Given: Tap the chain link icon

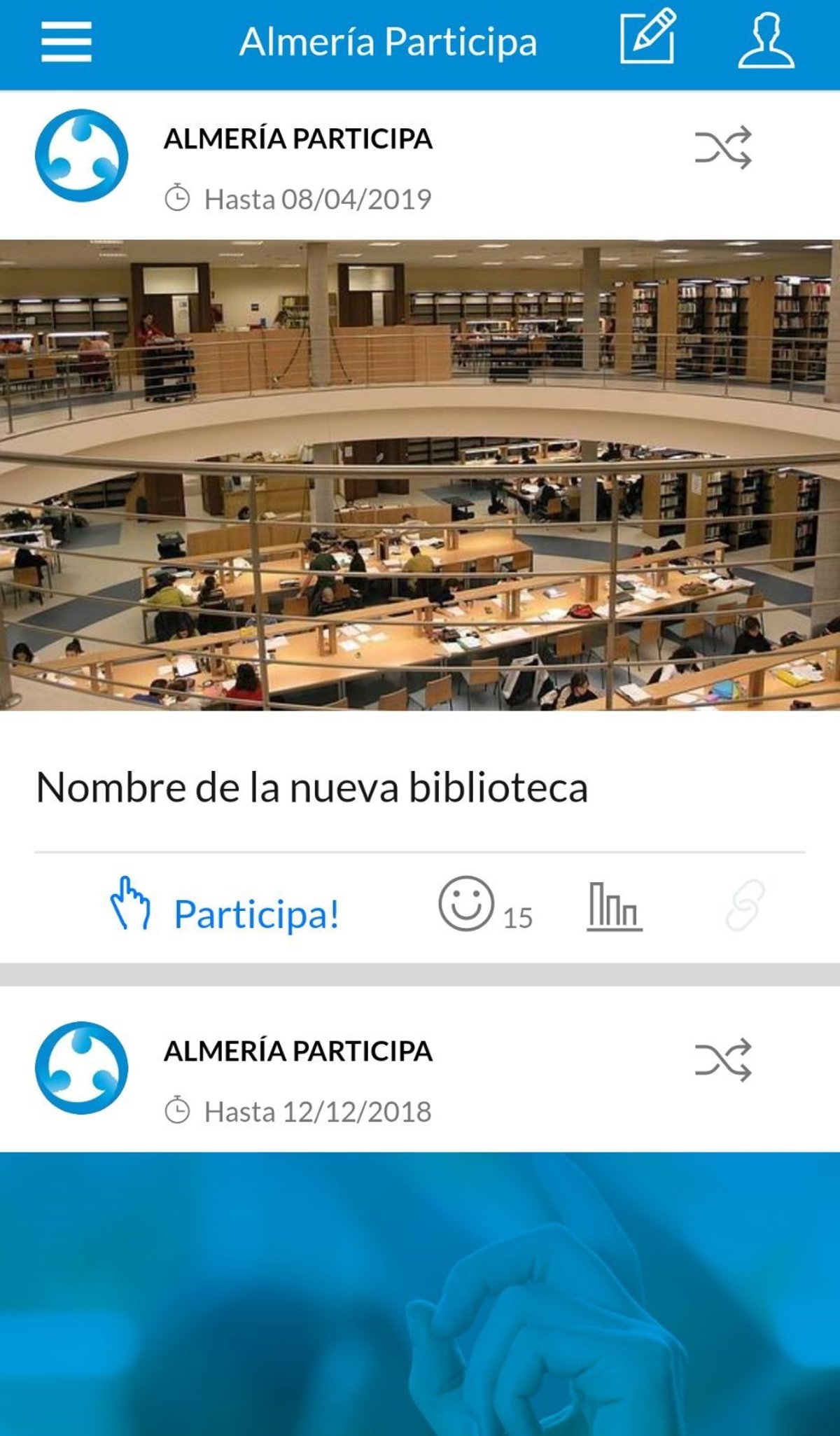Looking at the screenshot, I should (x=745, y=906).
